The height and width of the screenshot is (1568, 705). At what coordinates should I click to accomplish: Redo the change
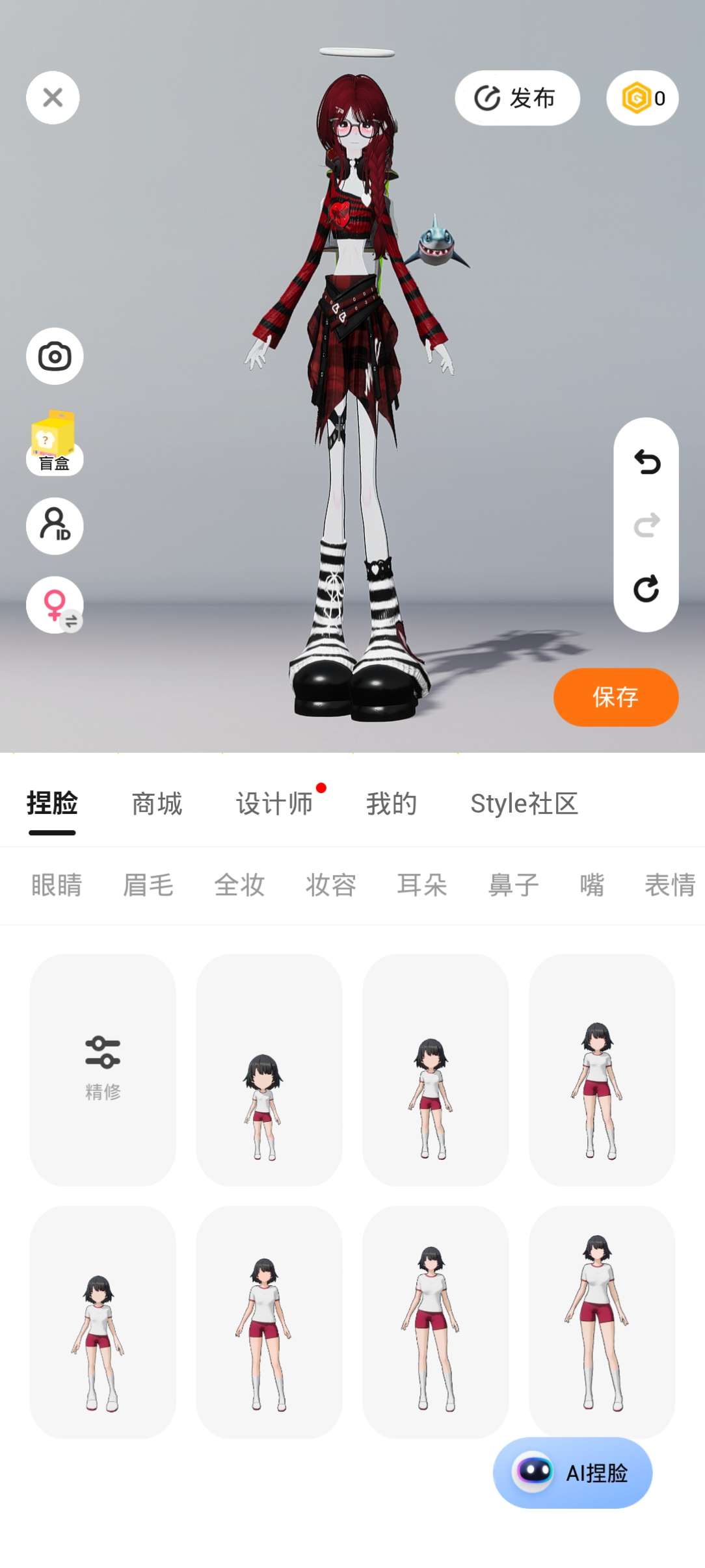tap(646, 525)
